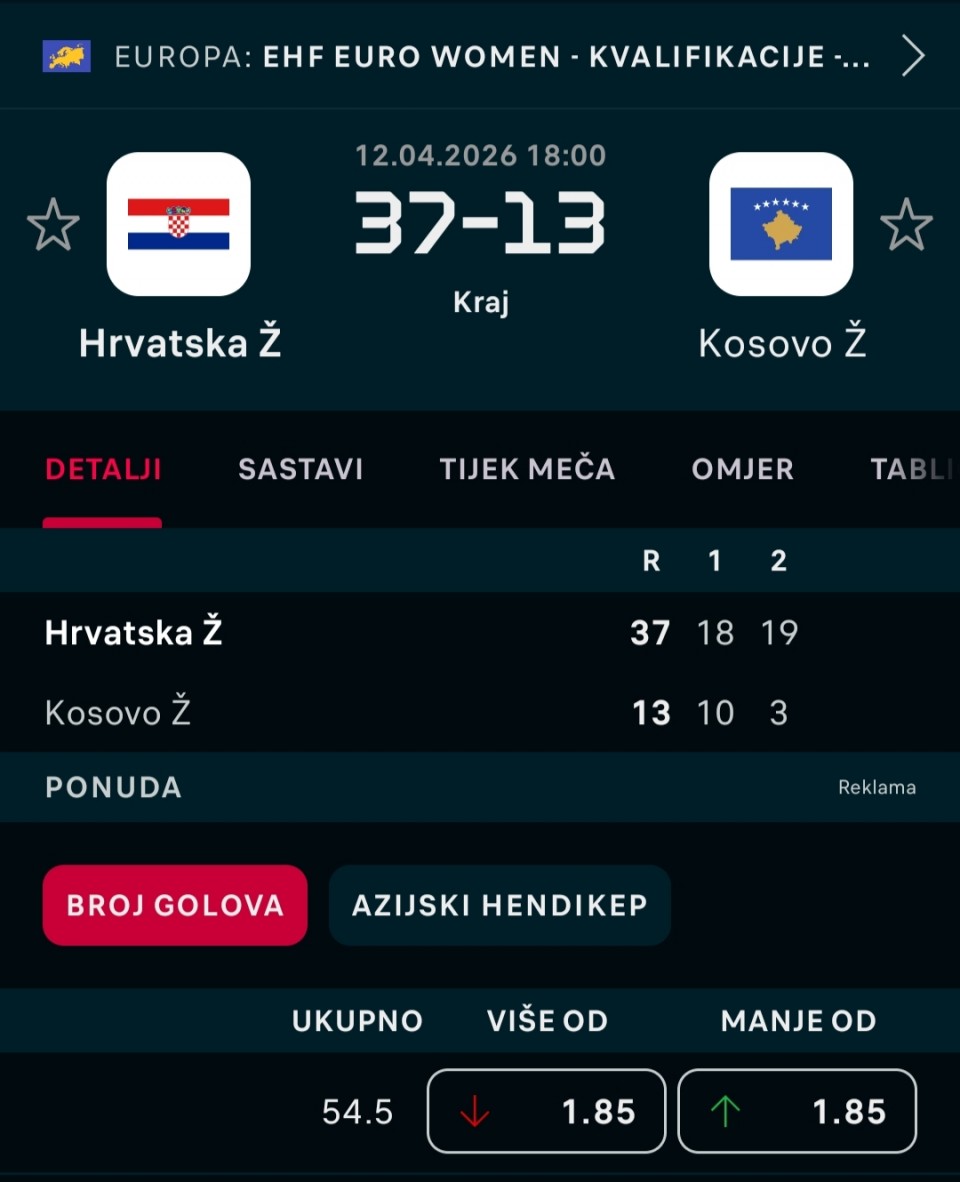Switch to the Detalji tab
Viewport: 960px width, 1182px height.
(103, 470)
